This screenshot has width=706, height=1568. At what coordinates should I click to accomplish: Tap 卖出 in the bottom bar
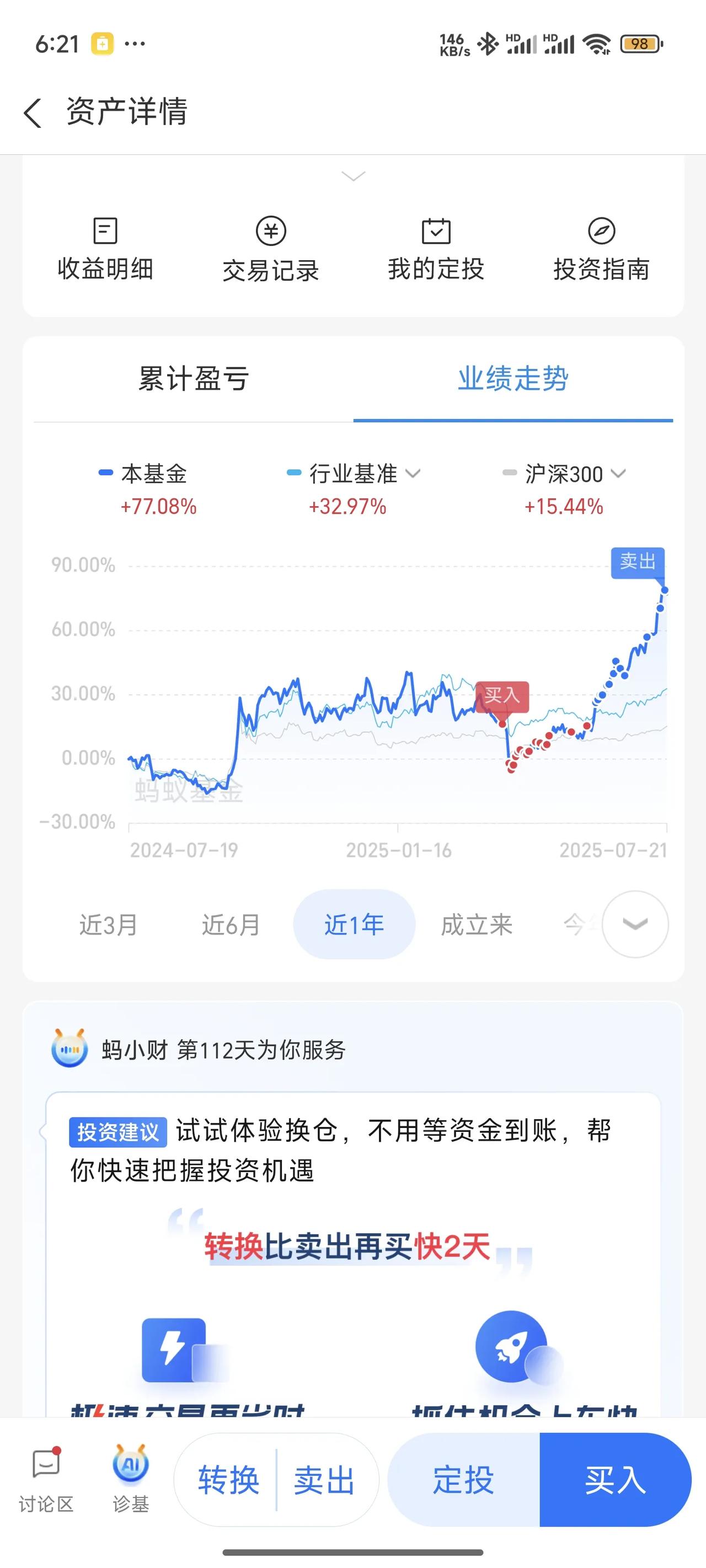pyautogui.click(x=324, y=1480)
